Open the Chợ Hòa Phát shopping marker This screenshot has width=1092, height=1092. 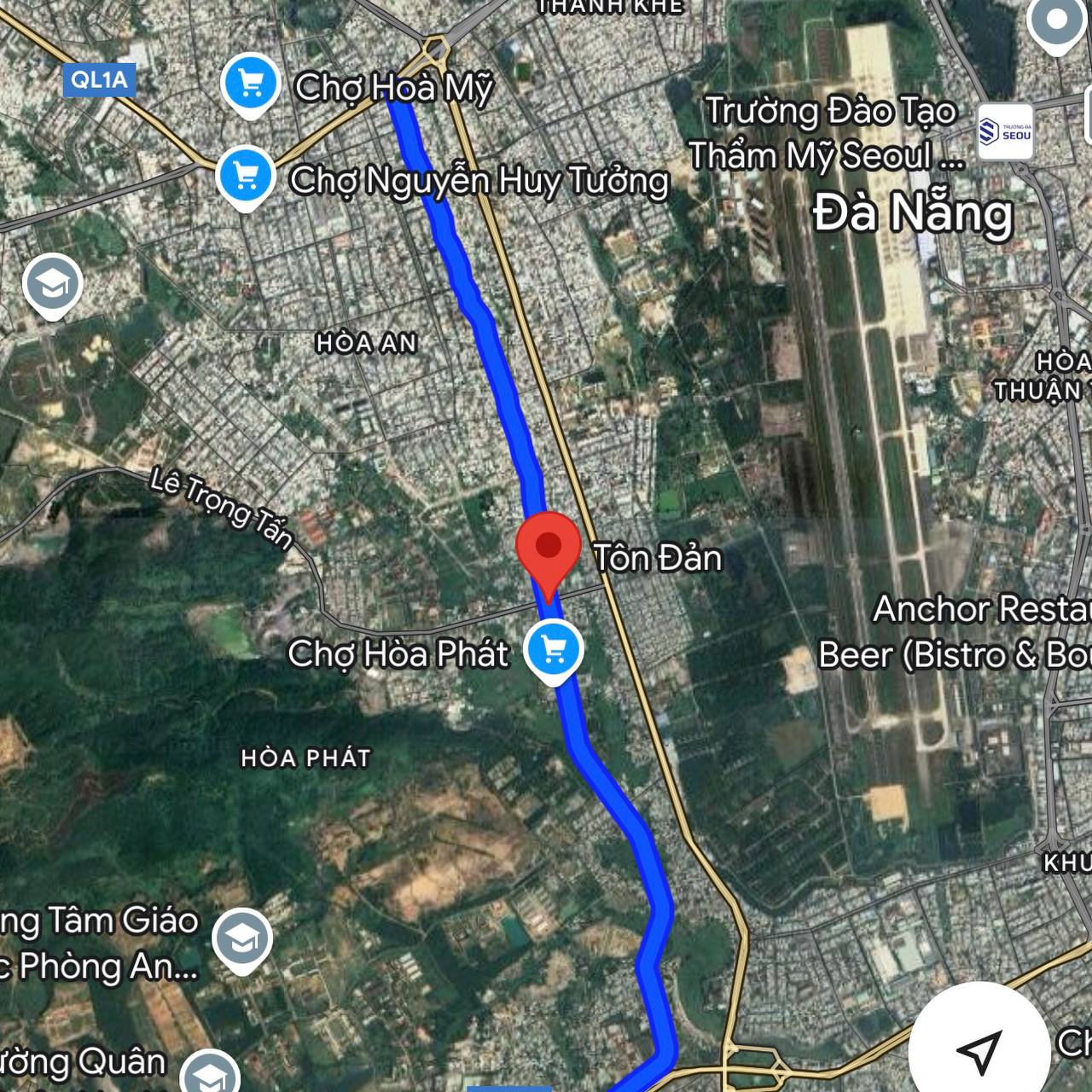click(x=554, y=651)
